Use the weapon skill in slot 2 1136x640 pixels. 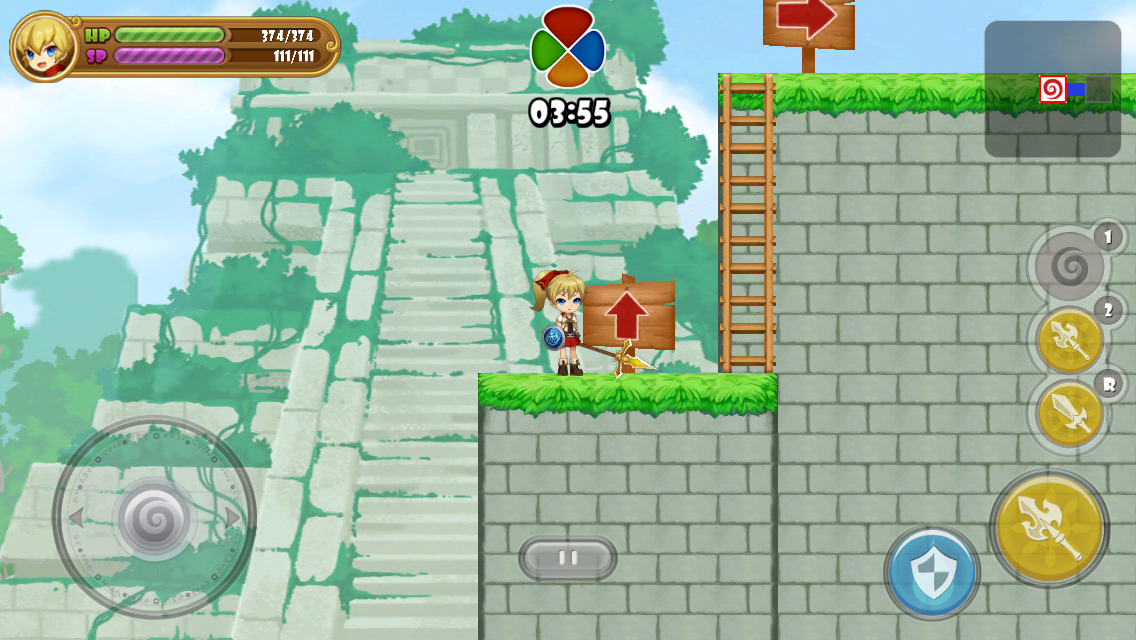[x=1069, y=340]
